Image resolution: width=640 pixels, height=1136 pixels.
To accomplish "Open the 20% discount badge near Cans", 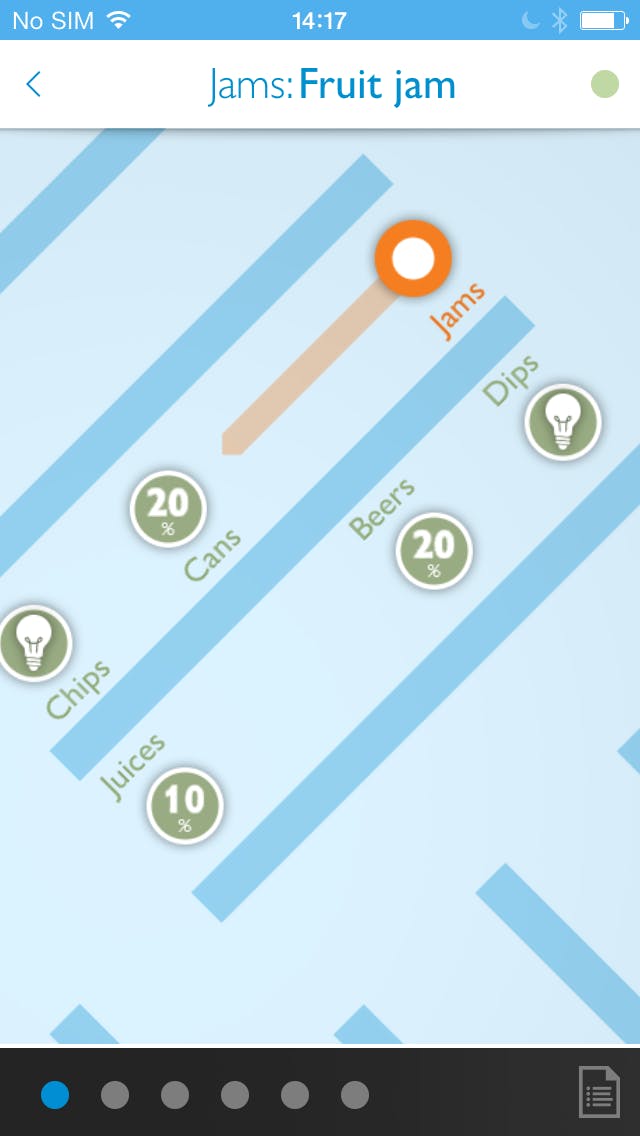I will pyautogui.click(x=168, y=508).
